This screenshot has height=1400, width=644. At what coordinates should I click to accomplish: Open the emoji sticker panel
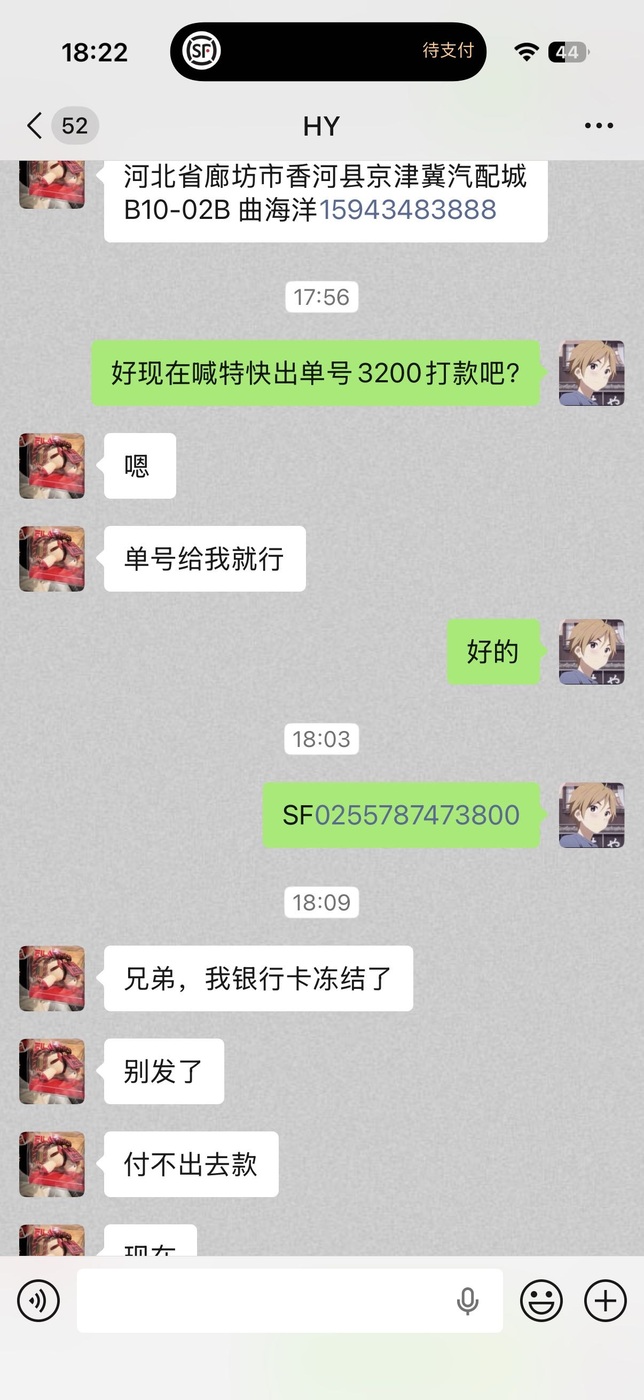[541, 1301]
